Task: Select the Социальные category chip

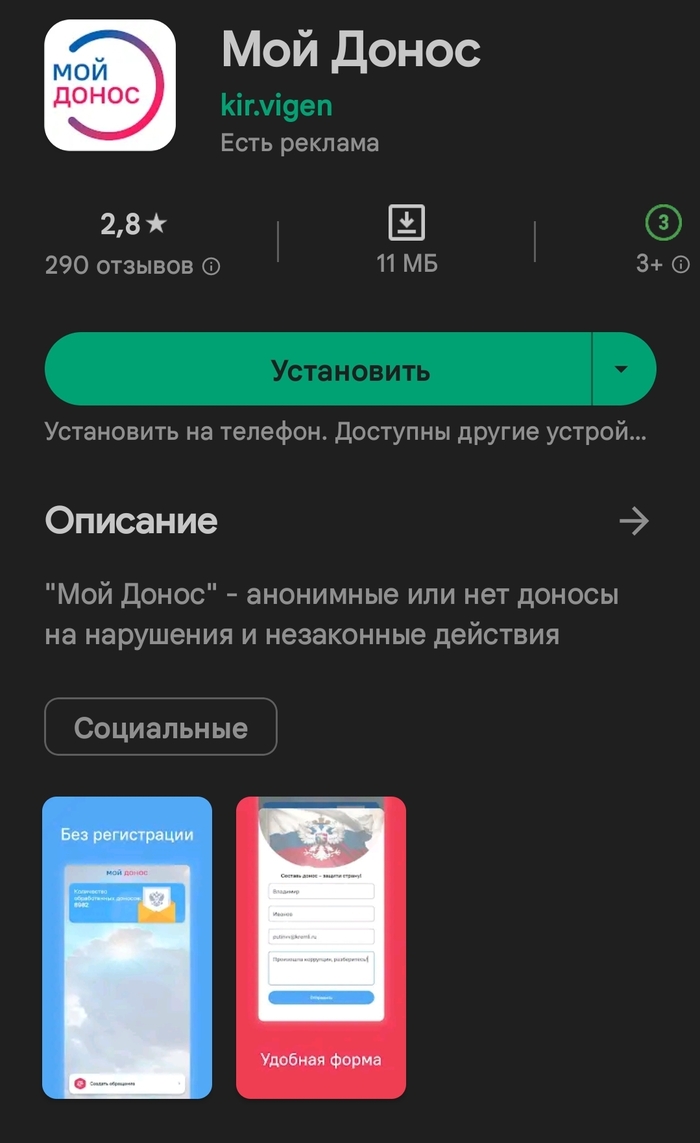Action: pos(160,727)
